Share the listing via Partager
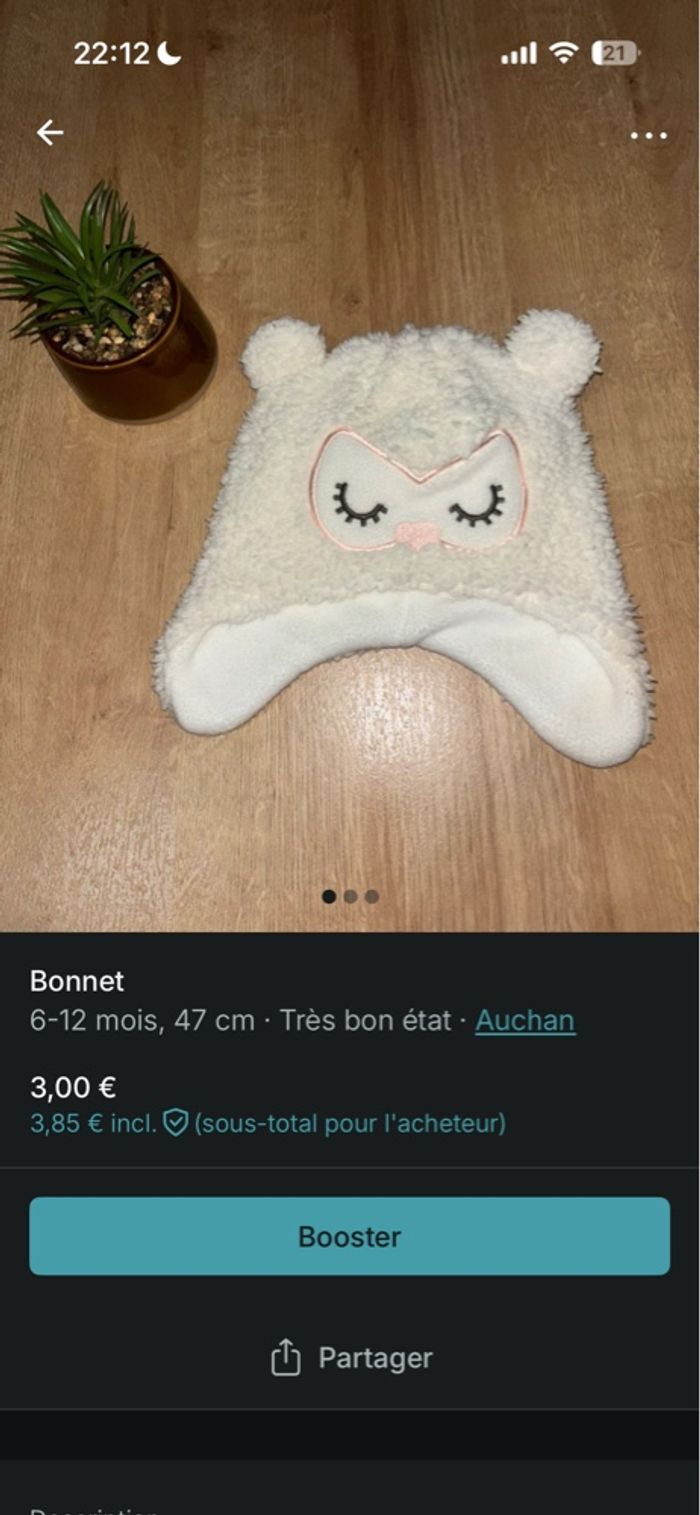 pos(351,1358)
